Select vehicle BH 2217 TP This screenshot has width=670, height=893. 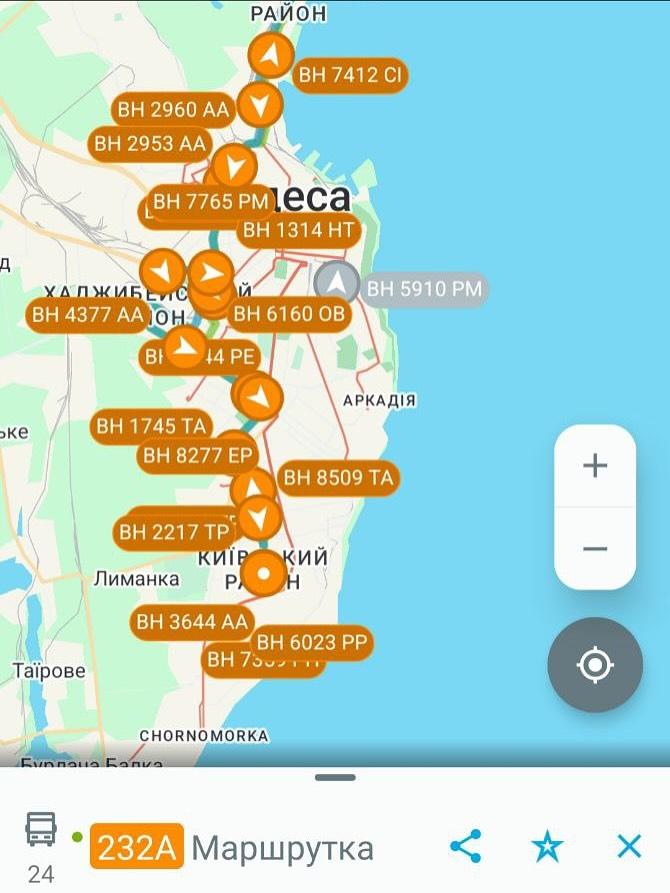tap(174, 532)
